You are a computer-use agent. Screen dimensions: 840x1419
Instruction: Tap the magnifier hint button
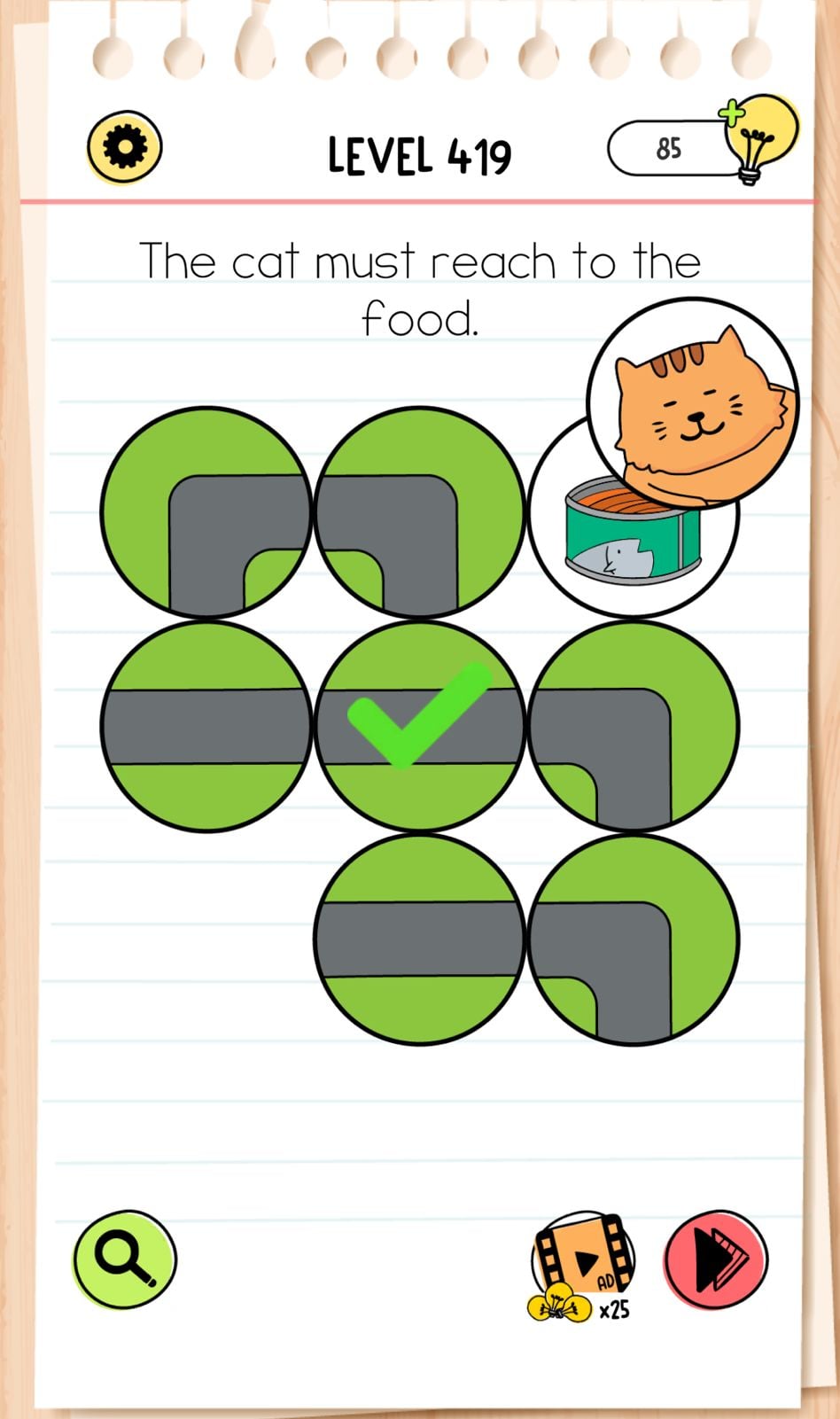click(x=124, y=1258)
